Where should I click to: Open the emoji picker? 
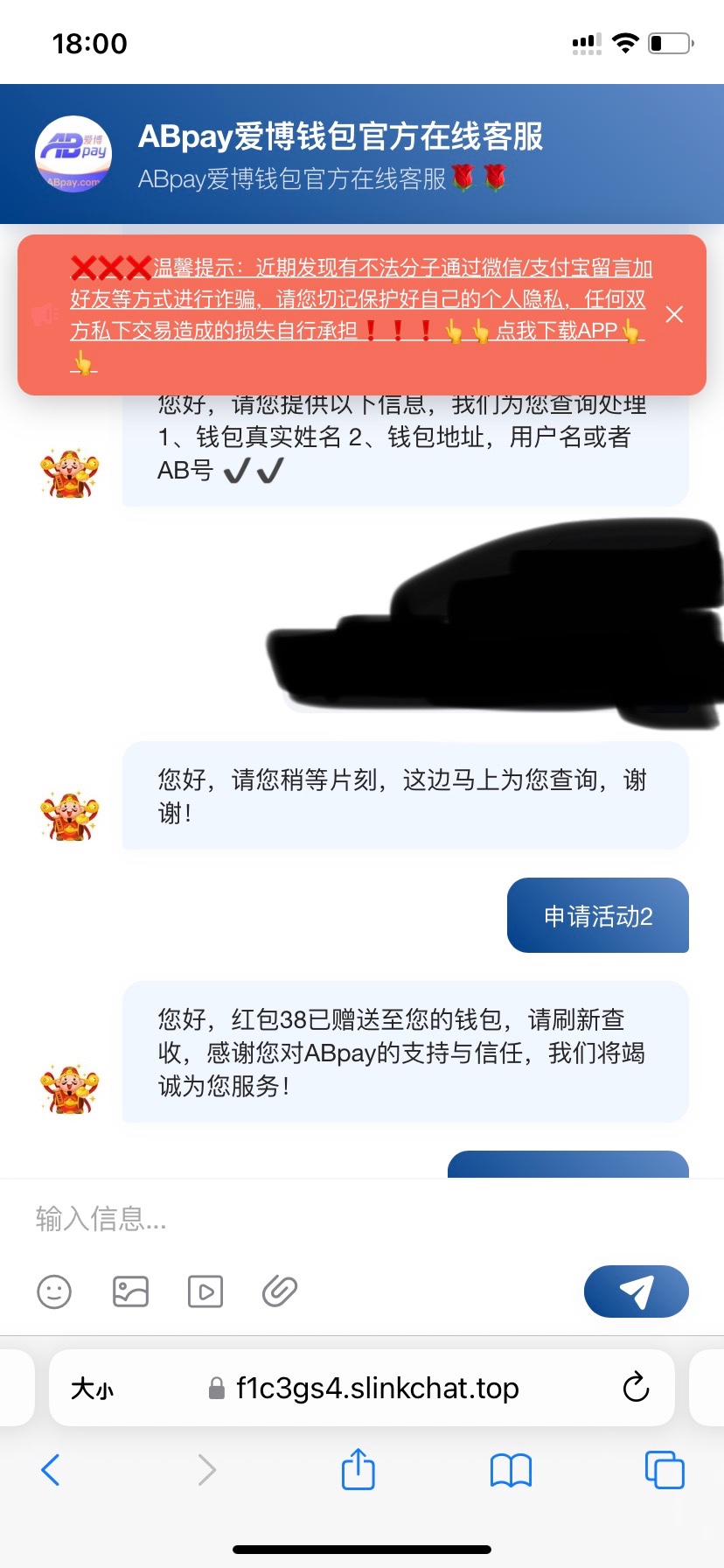click(54, 1291)
